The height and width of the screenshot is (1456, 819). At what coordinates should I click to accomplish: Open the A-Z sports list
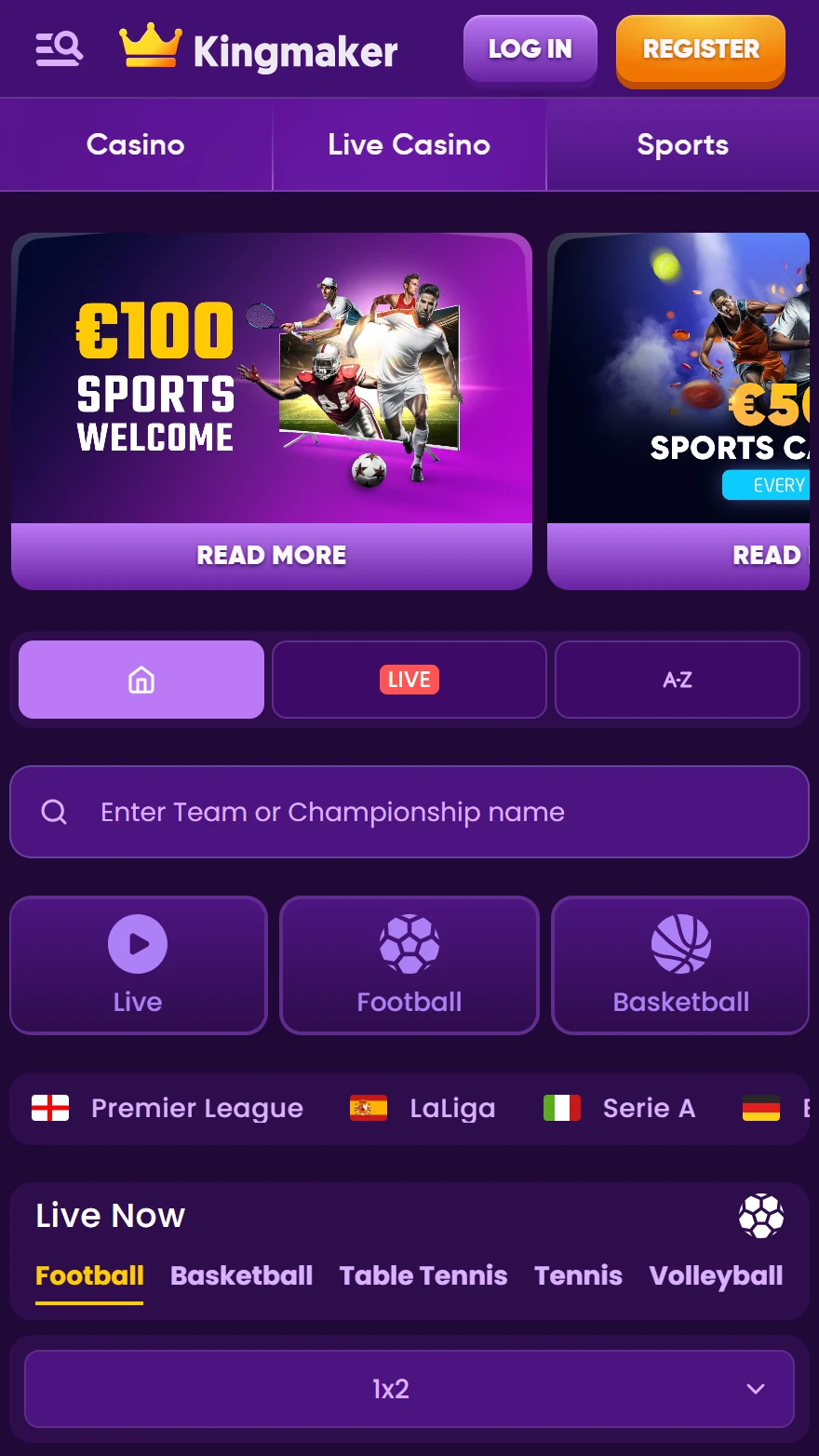[678, 681]
